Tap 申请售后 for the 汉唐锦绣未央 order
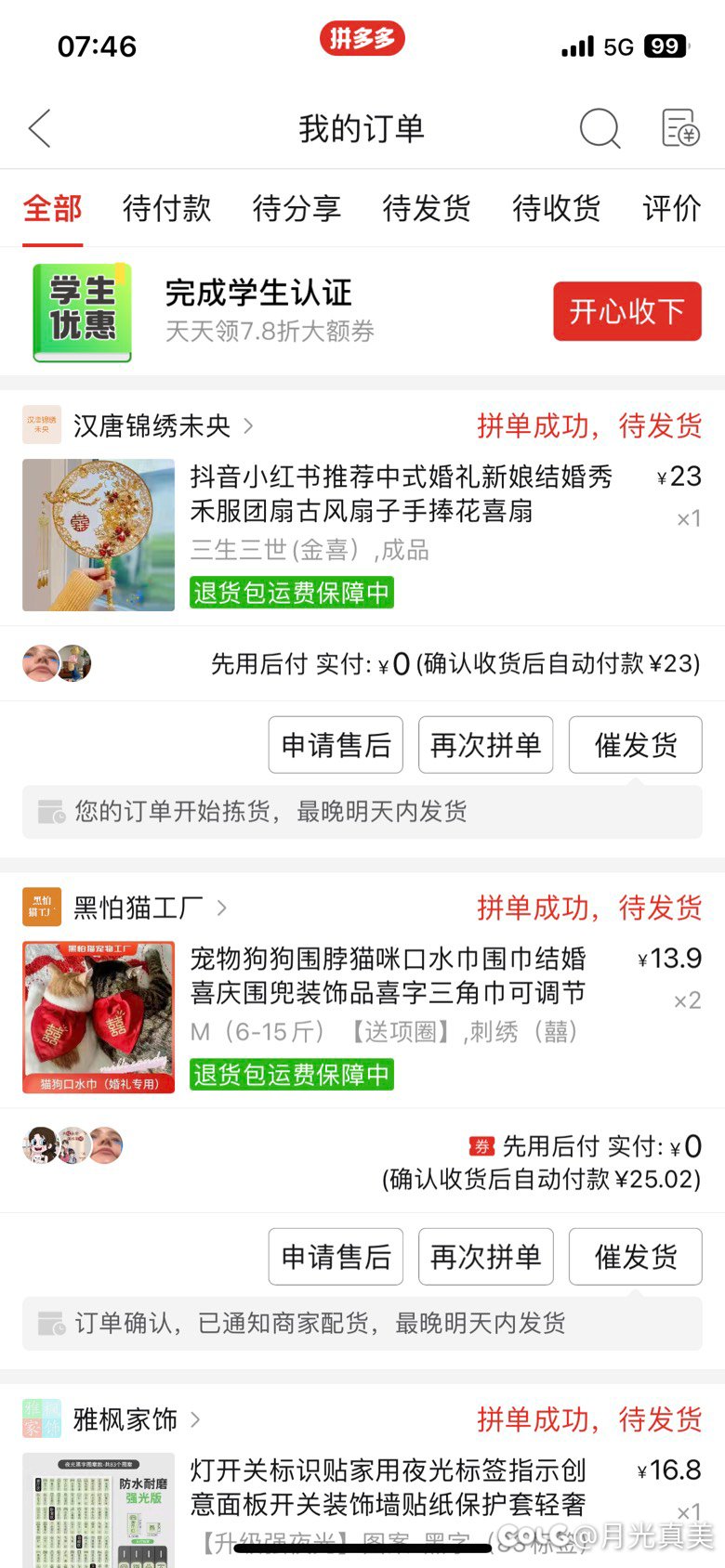Image resolution: width=725 pixels, height=1568 pixels. point(336,745)
